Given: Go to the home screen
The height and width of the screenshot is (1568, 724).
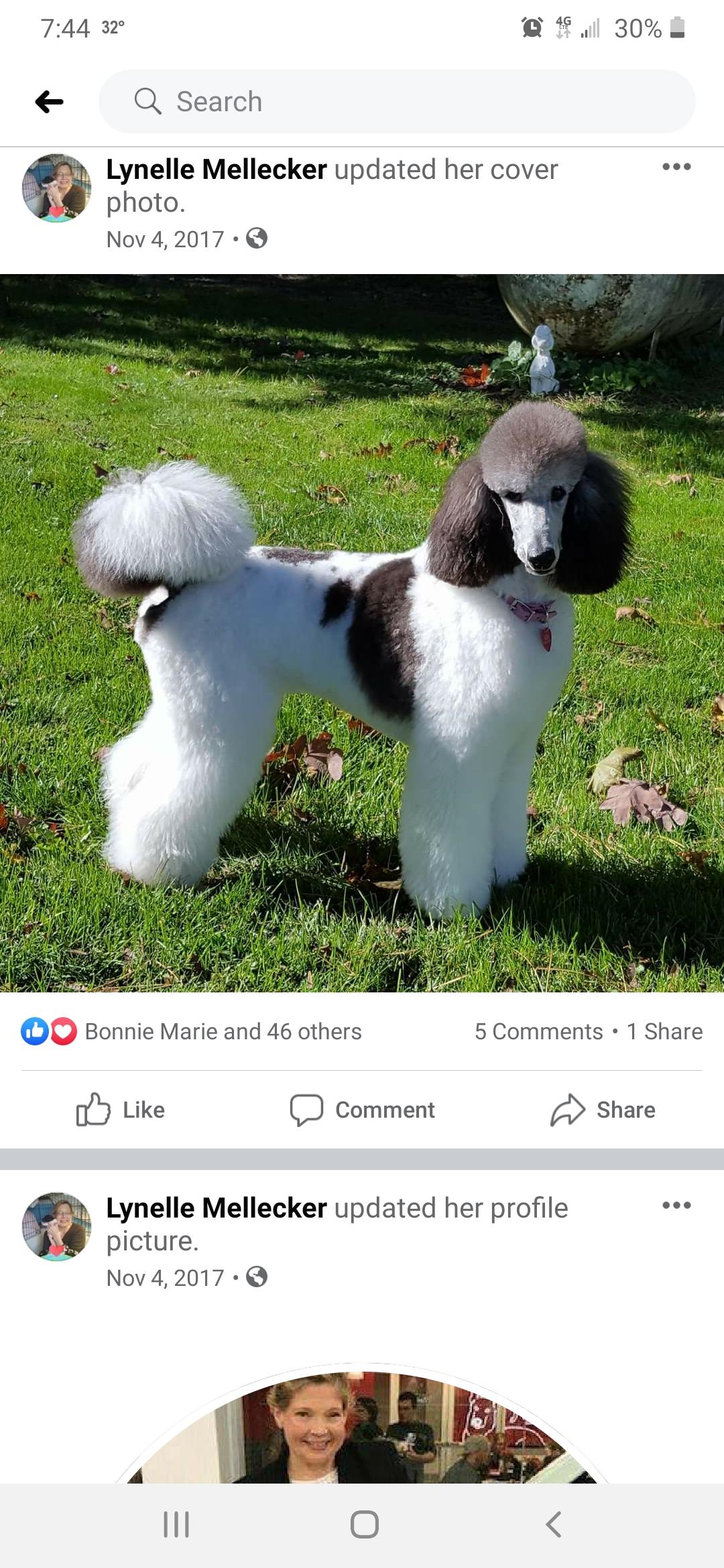Looking at the screenshot, I should (364, 1524).
